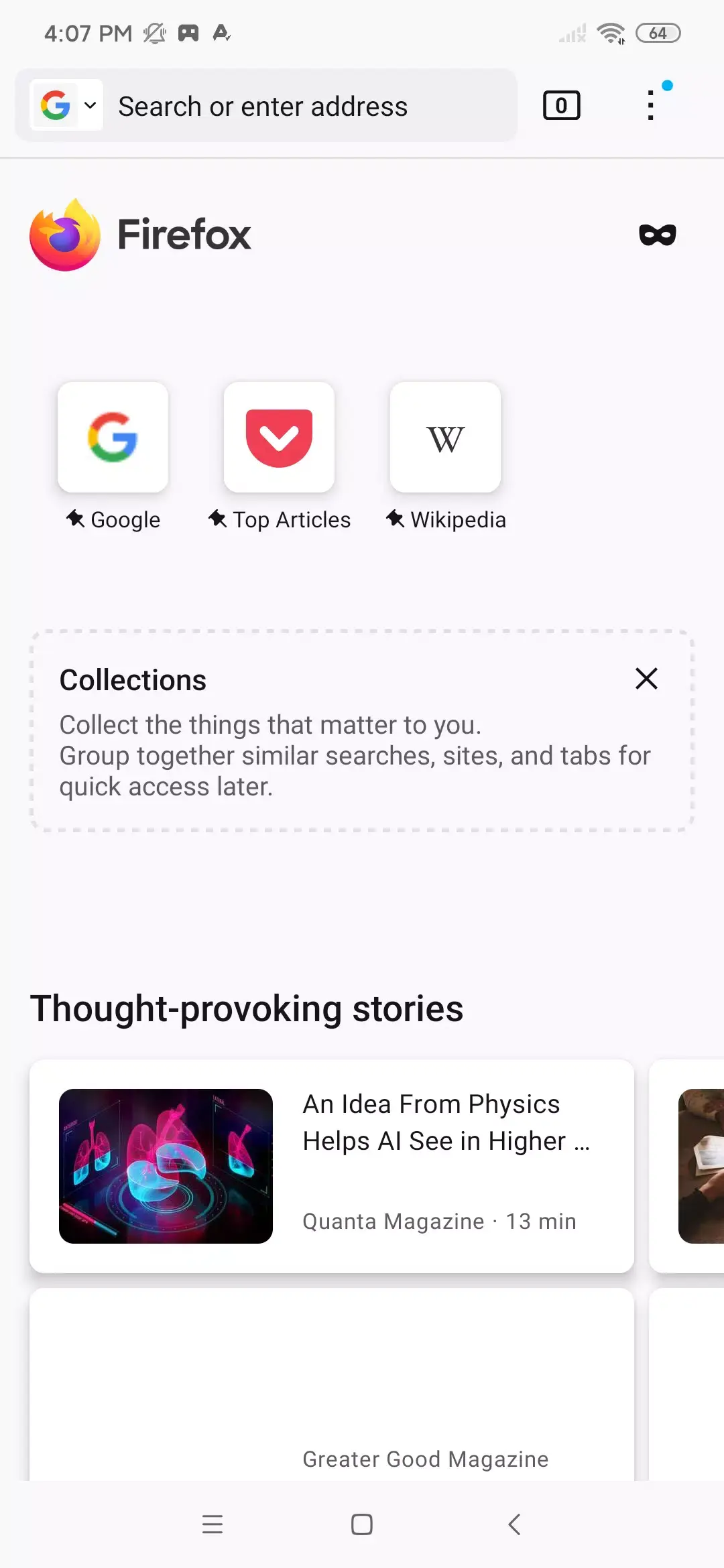Open the search engine selector dropdown
This screenshot has width=724, height=1568.
pos(89,105)
